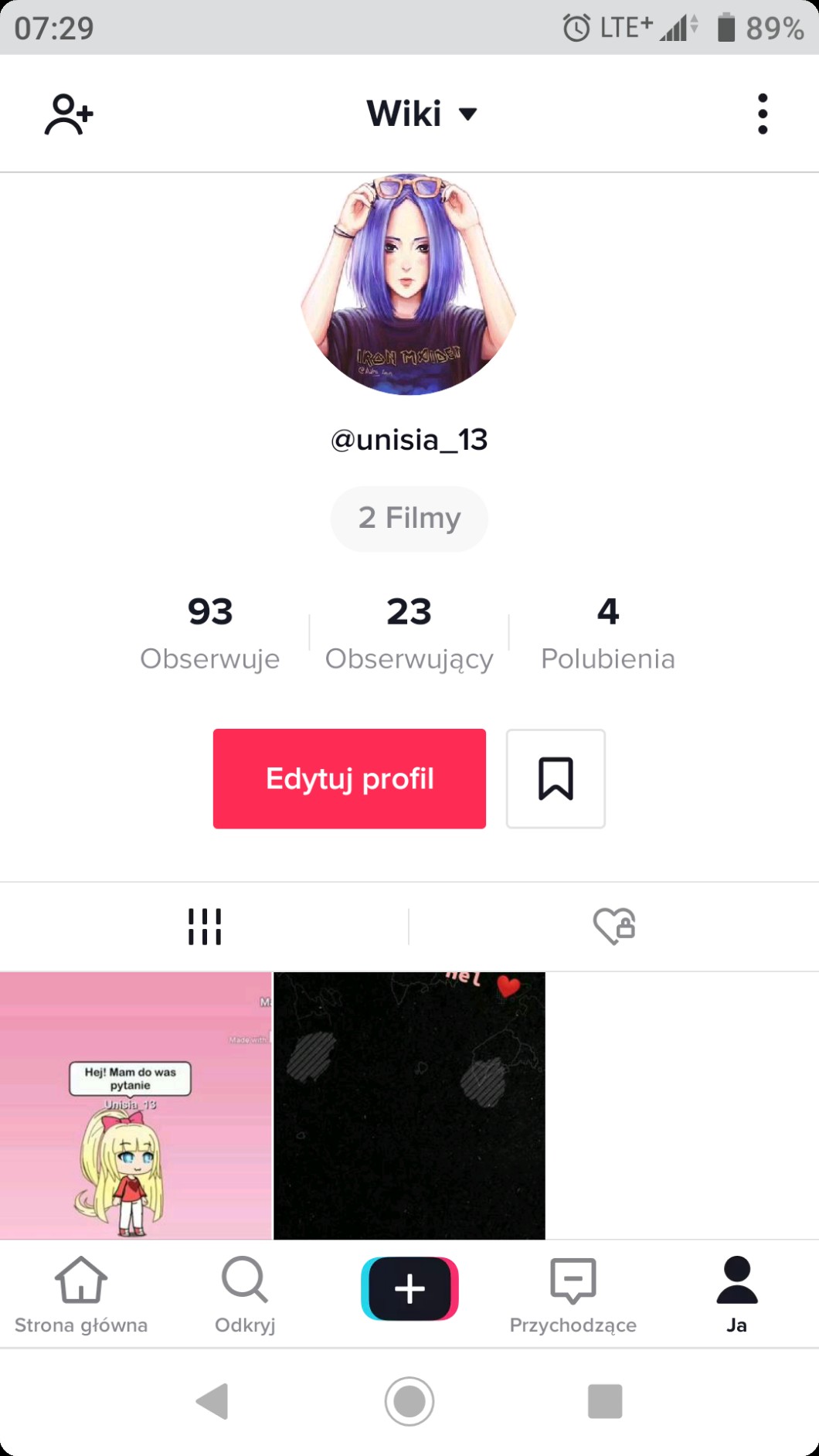Screen dimensions: 819x1456
Task: Open saved bookmarks button
Action: tap(556, 778)
